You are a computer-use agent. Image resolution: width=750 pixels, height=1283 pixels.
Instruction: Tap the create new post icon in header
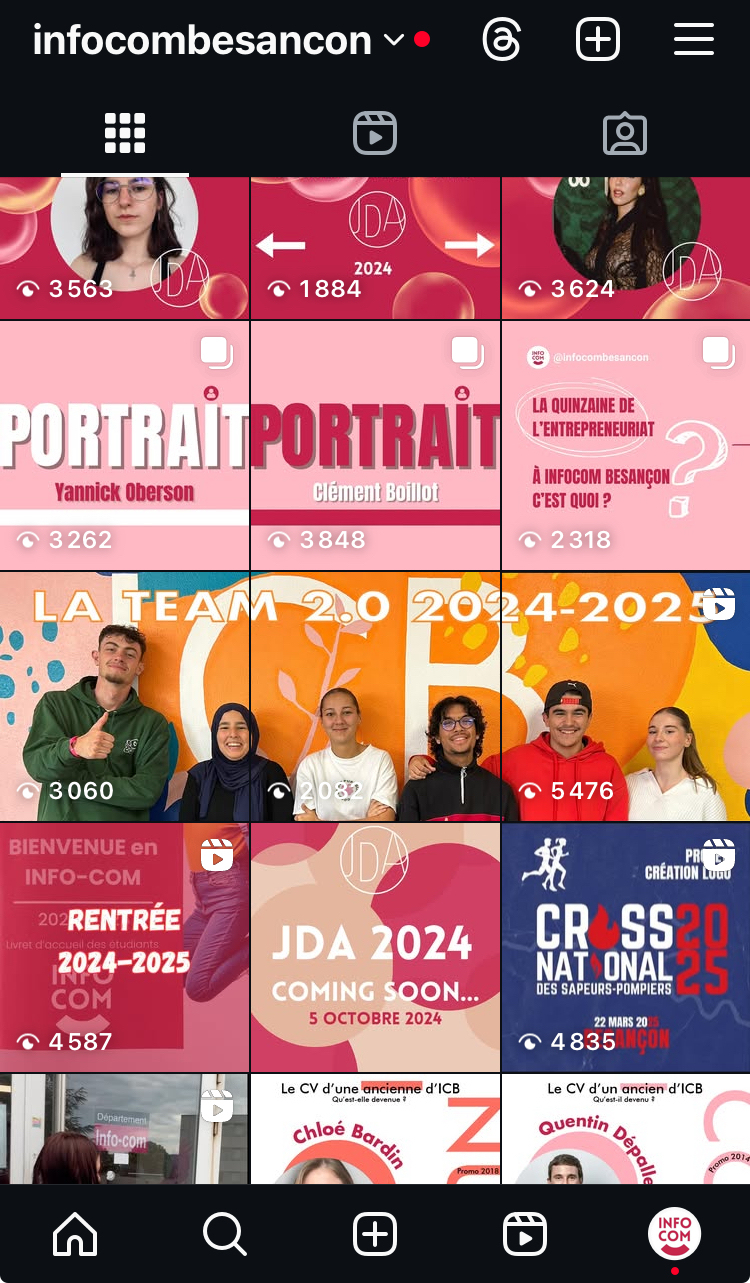point(598,41)
